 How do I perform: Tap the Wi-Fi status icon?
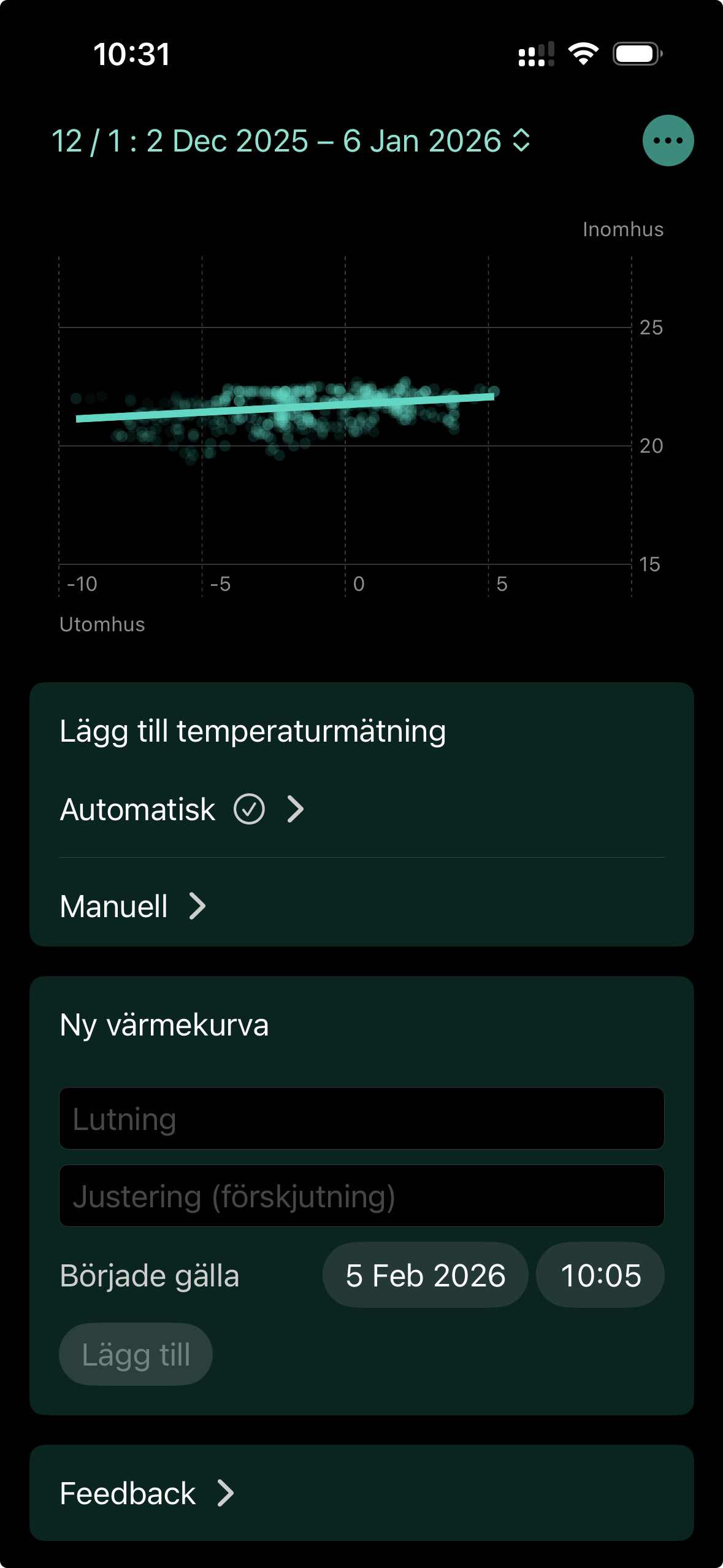[x=582, y=53]
